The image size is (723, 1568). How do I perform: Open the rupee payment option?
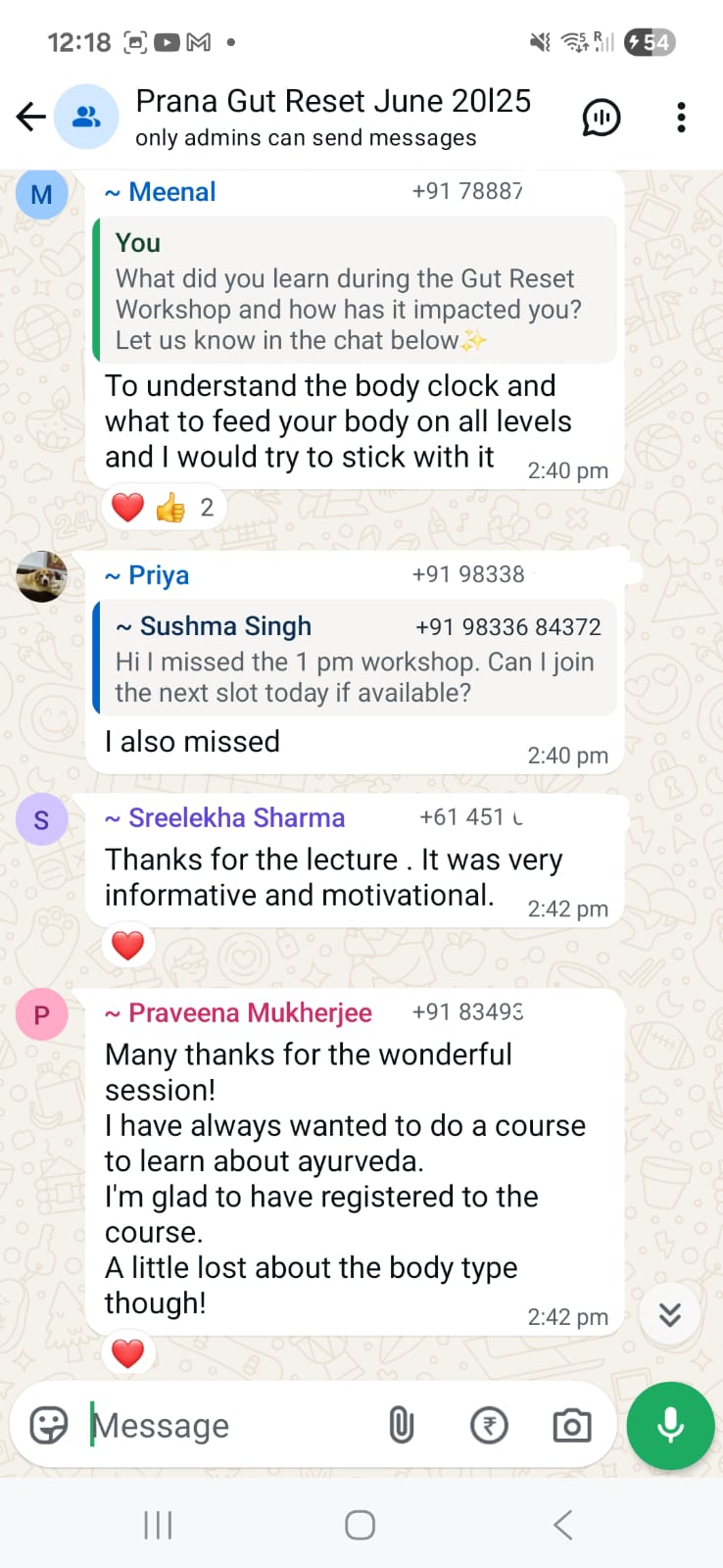(489, 1425)
